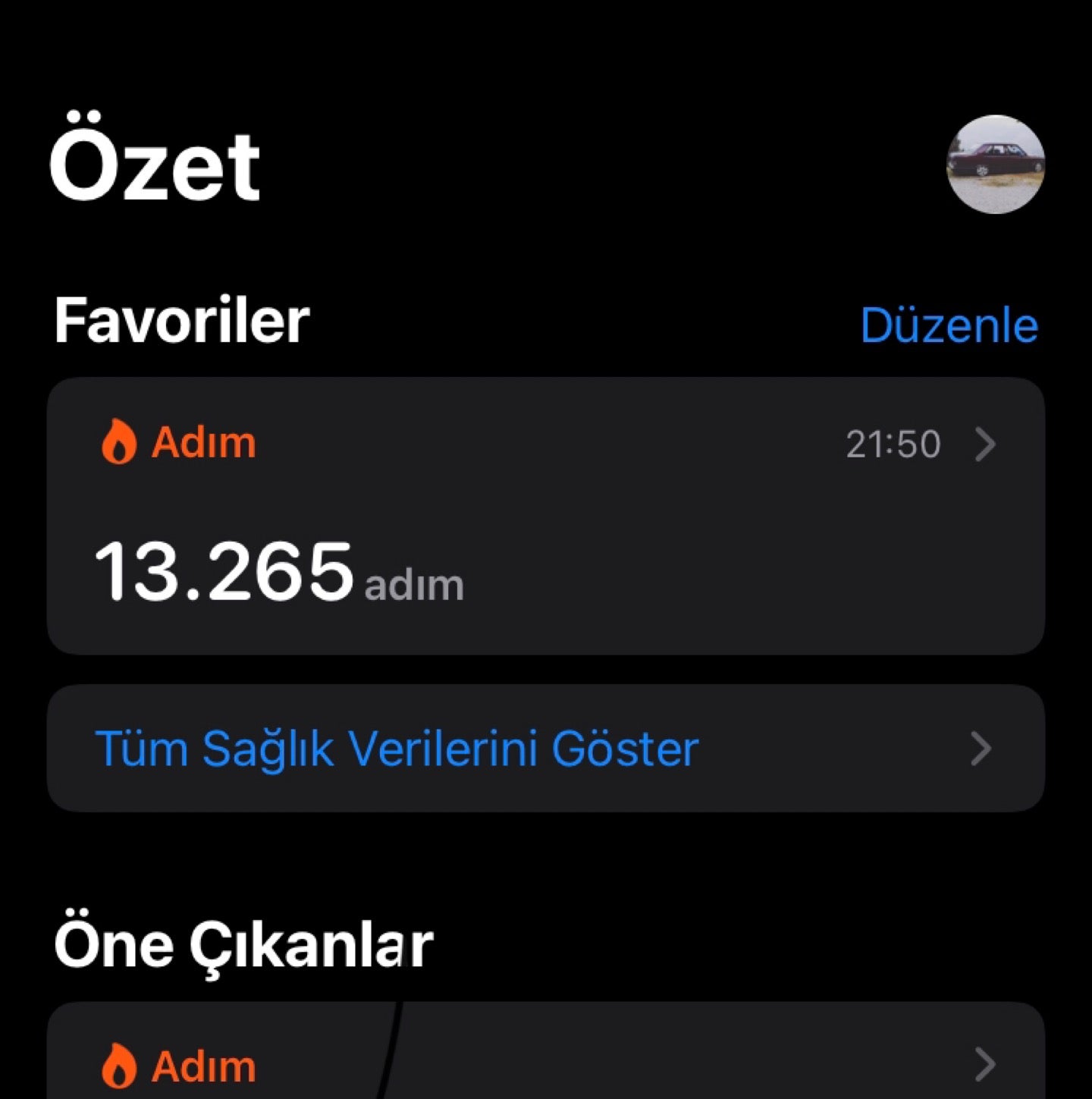The height and width of the screenshot is (1099, 1092).
Task: Open the Adım card showing 13.265 steps
Action: [x=546, y=517]
